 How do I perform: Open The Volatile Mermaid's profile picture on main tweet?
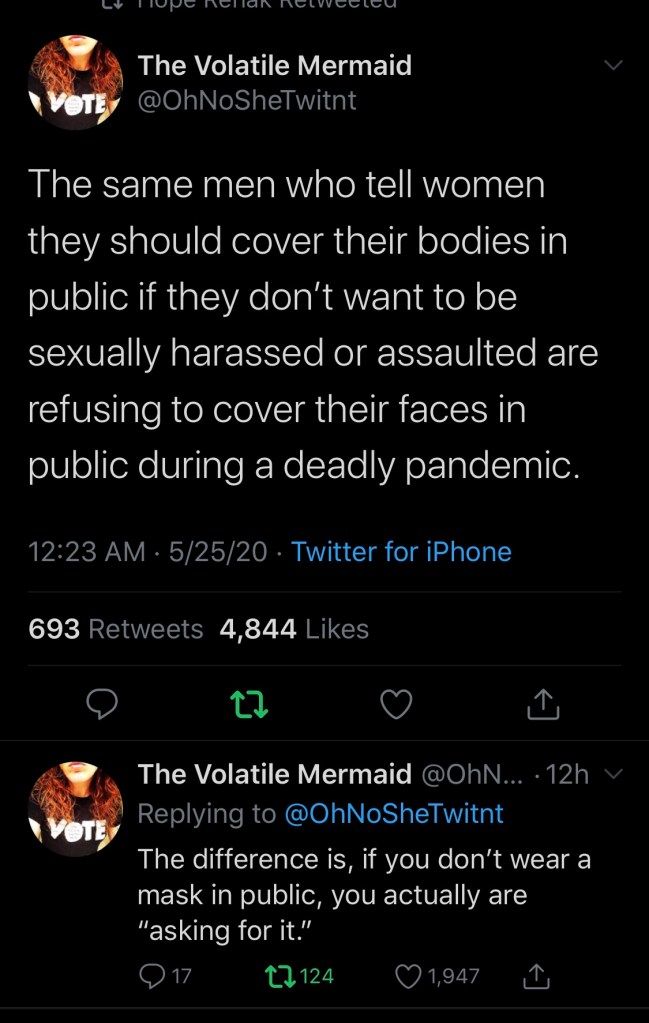[75, 84]
